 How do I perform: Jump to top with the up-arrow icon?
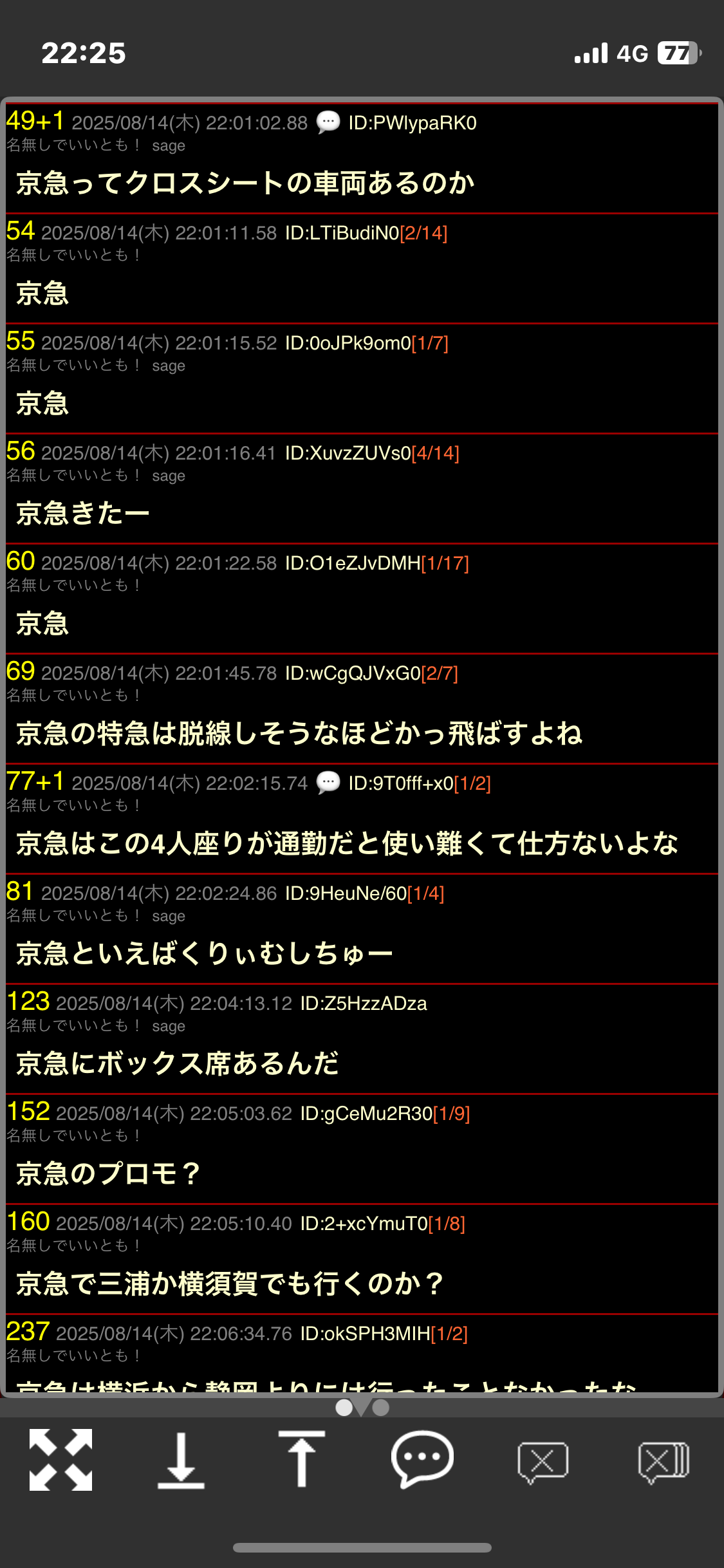coord(301,1459)
